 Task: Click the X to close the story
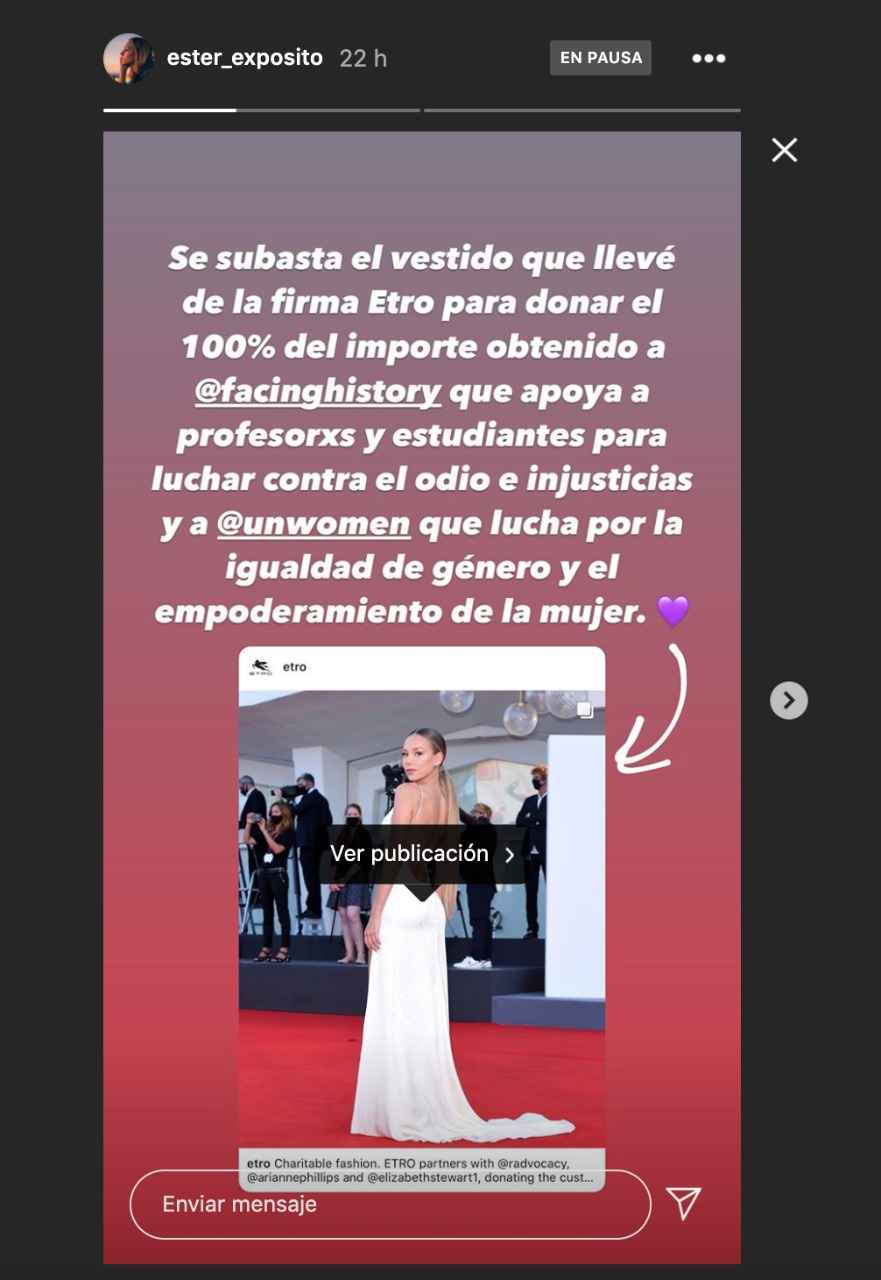point(784,150)
